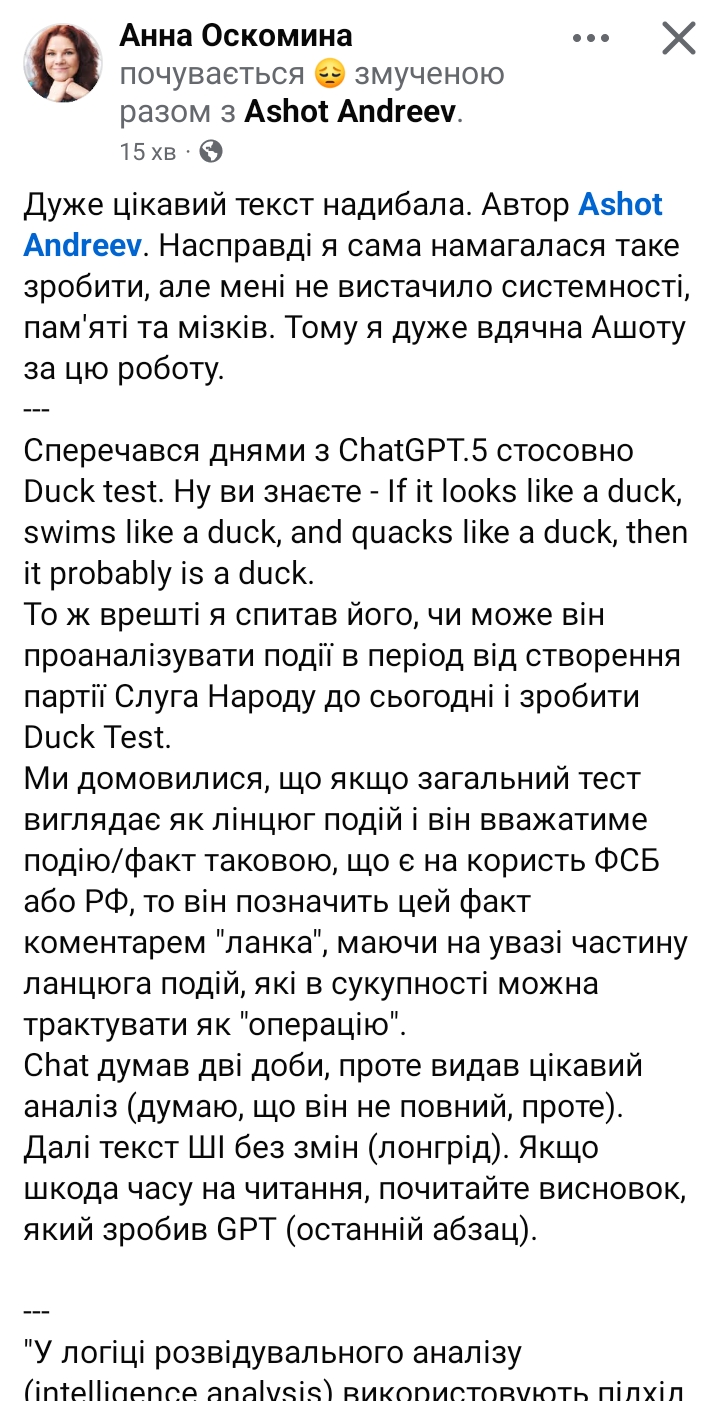This screenshot has height=1401, width=719.
Task: Close the post with the X
Action: 679,38
